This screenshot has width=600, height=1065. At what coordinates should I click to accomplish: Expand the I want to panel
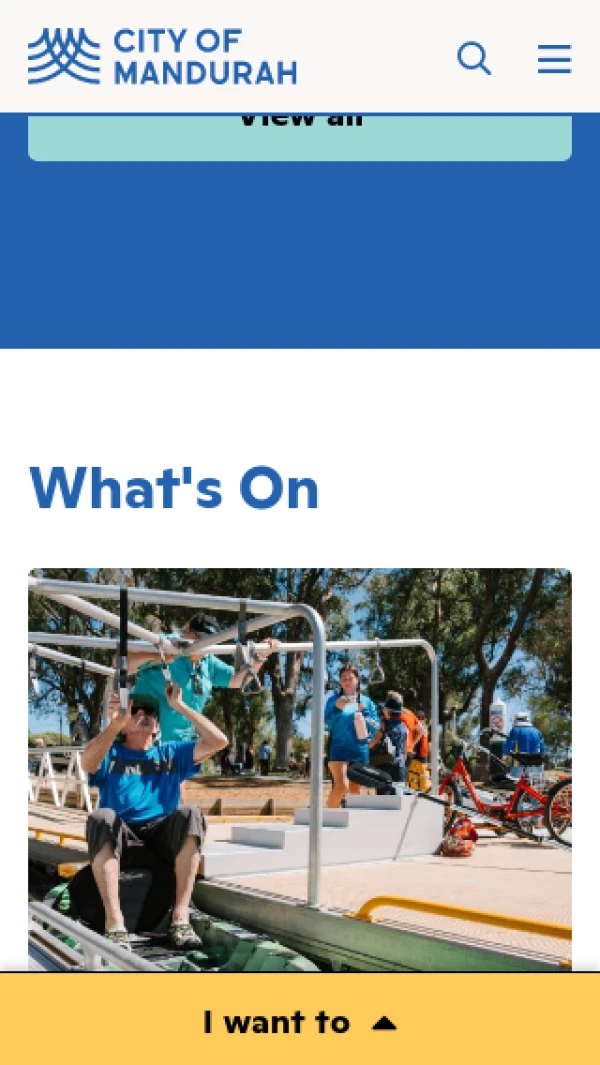[x=300, y=1022]
